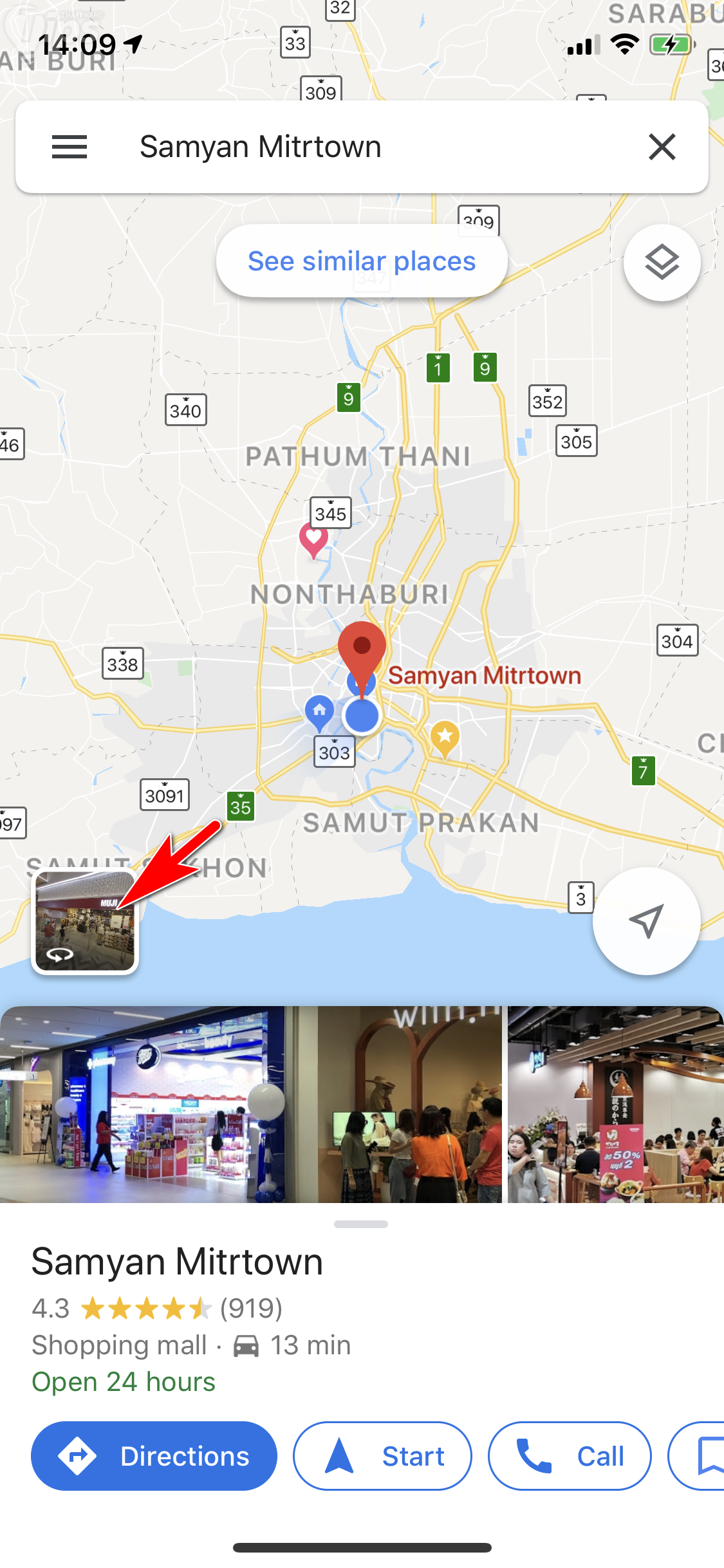Start navigation to Samyan Mitrtown
Screen dimensions: 724x1568
click(382, 1456)
